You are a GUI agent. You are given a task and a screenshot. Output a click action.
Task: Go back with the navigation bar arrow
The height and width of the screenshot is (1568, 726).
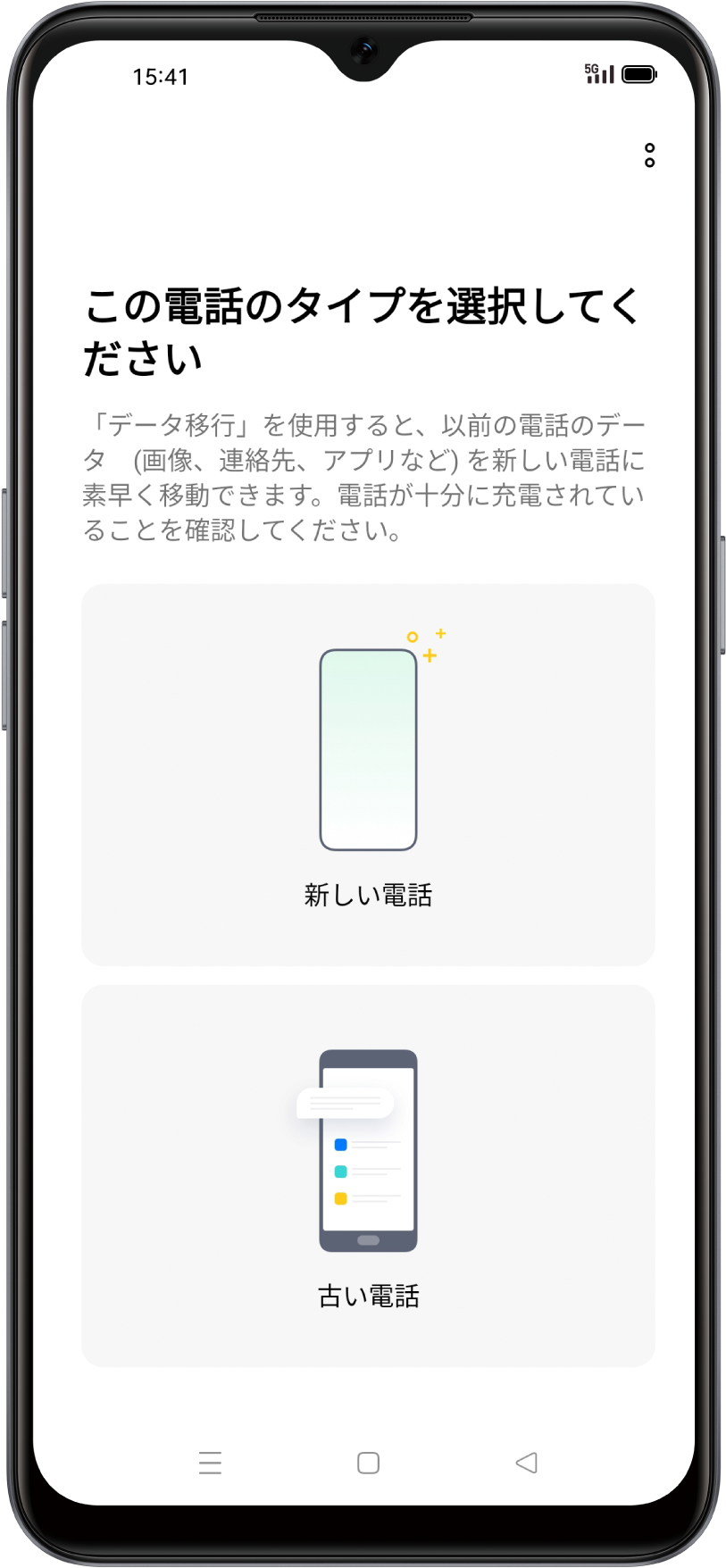pyautogui.click(x=526, y=1463)
